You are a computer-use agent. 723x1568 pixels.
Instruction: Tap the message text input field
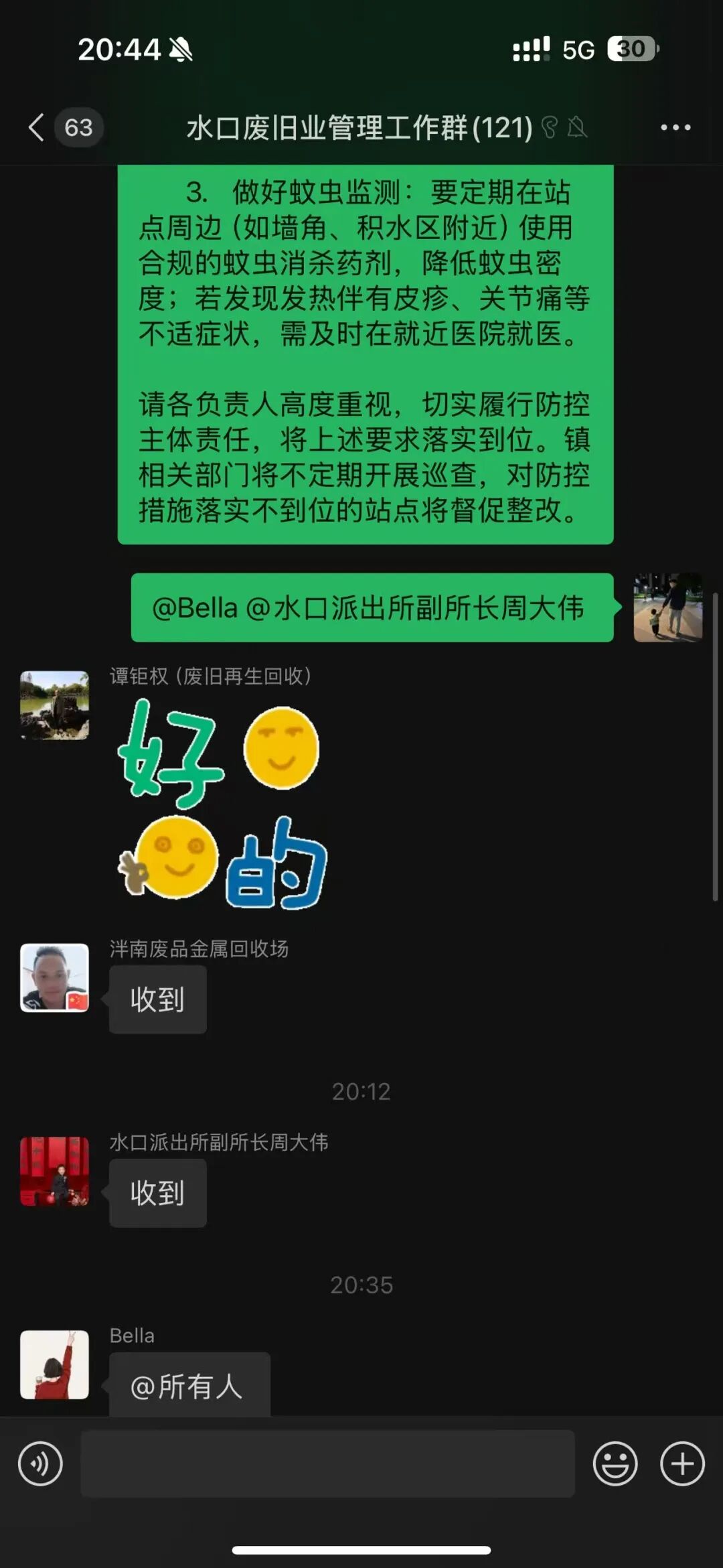point(327,1464)
